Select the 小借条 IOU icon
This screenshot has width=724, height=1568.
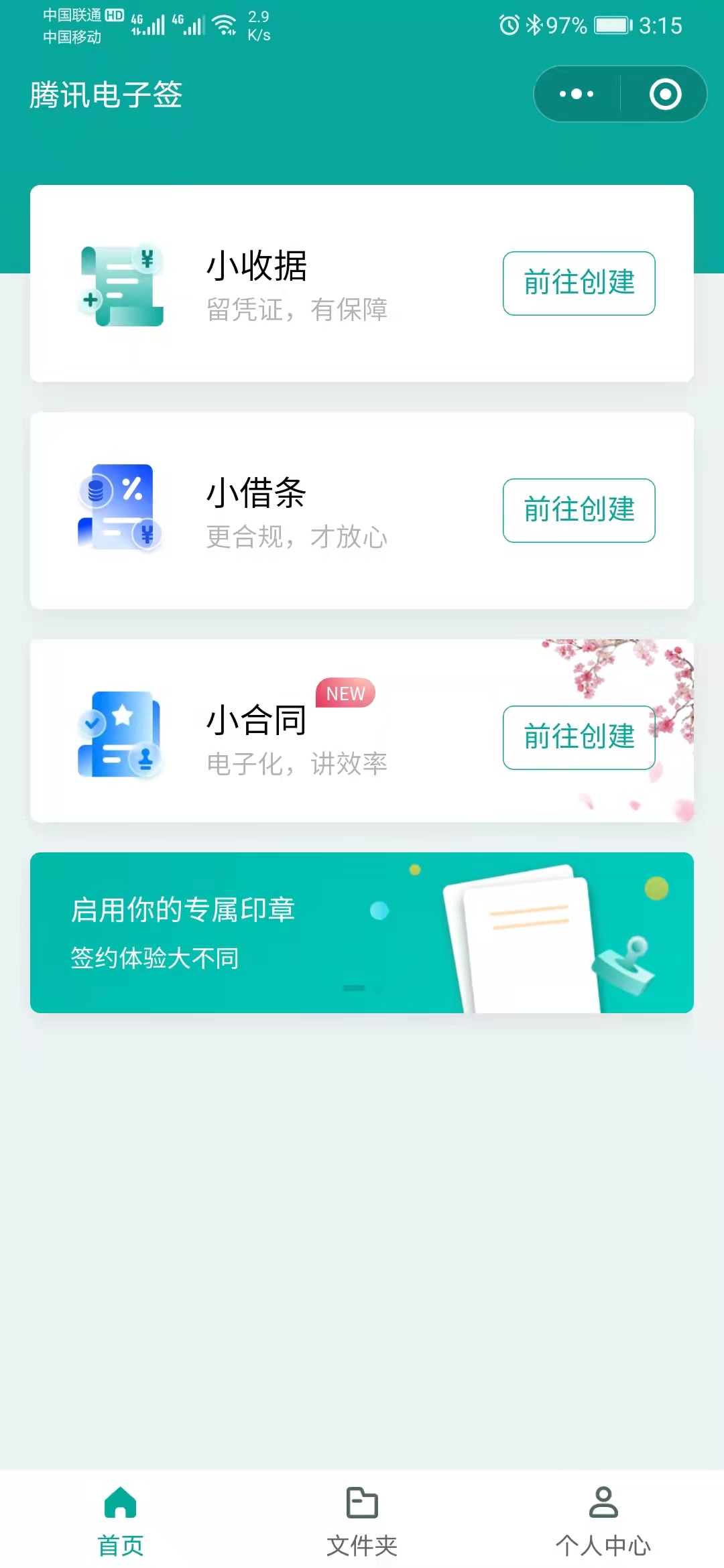click(x=119, y=509)
